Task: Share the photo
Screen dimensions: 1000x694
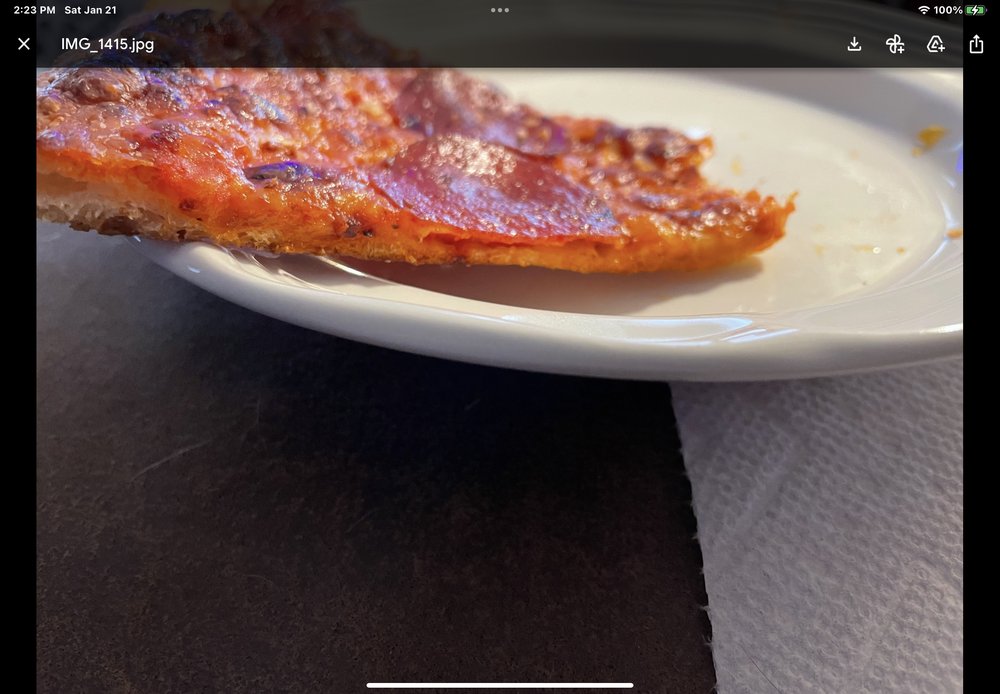Action: [976, 44]
